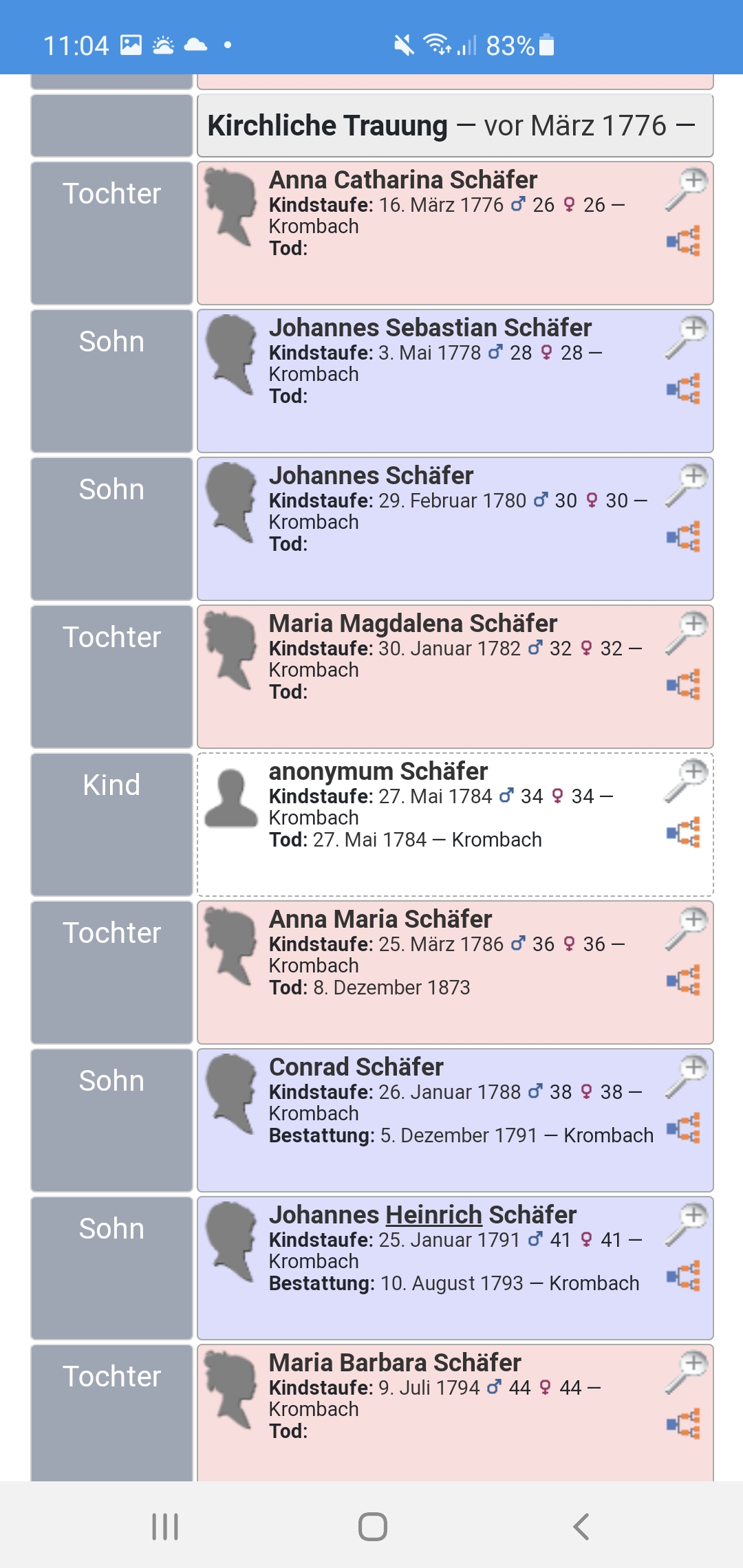Viewport: 743px width, 1568px height.
Task: Open Johannes Heinrich Schäfer's profile
Action: (422, 1215)
